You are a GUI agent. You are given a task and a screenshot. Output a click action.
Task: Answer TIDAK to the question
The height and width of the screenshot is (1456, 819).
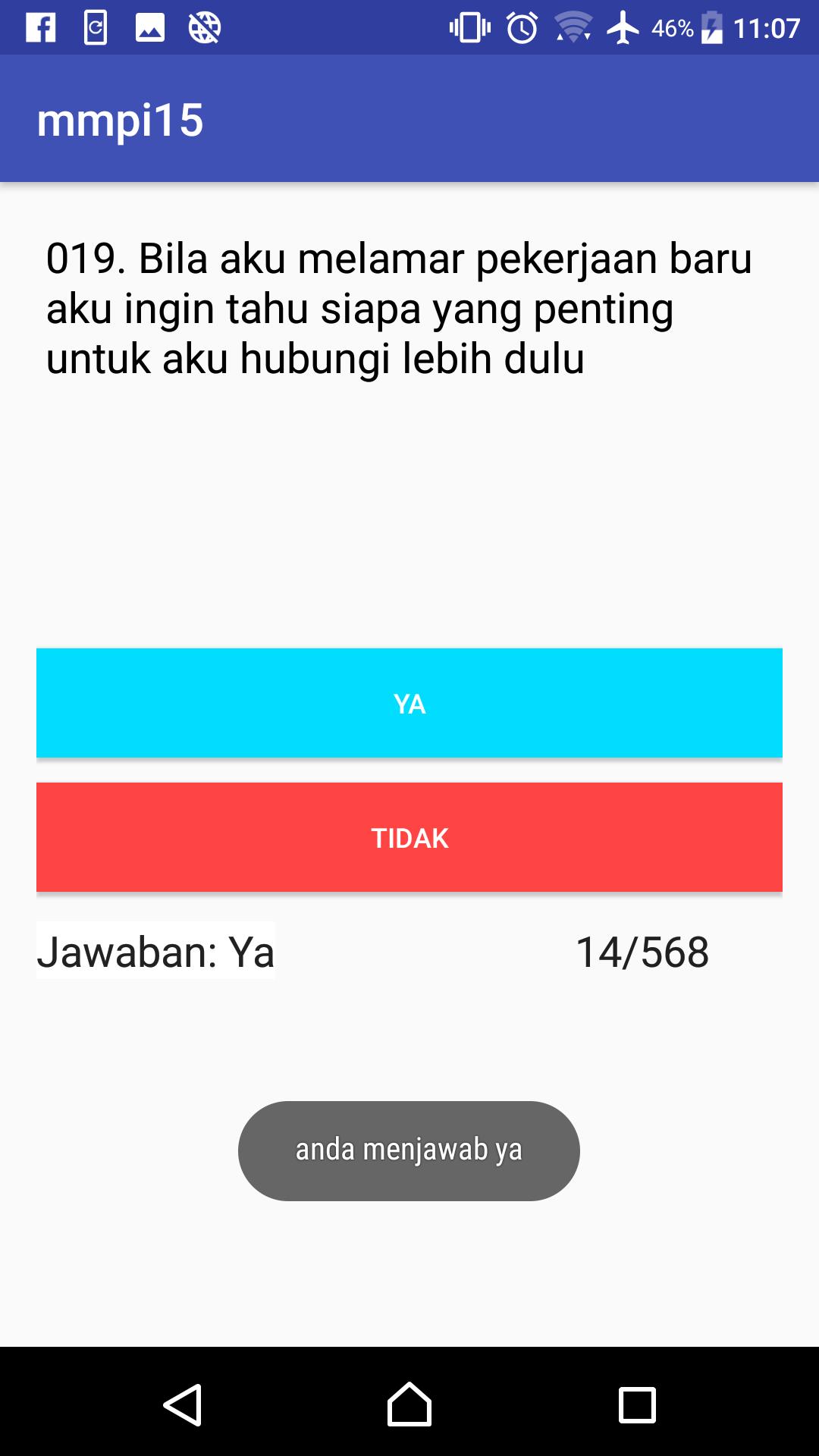[409, 837]
